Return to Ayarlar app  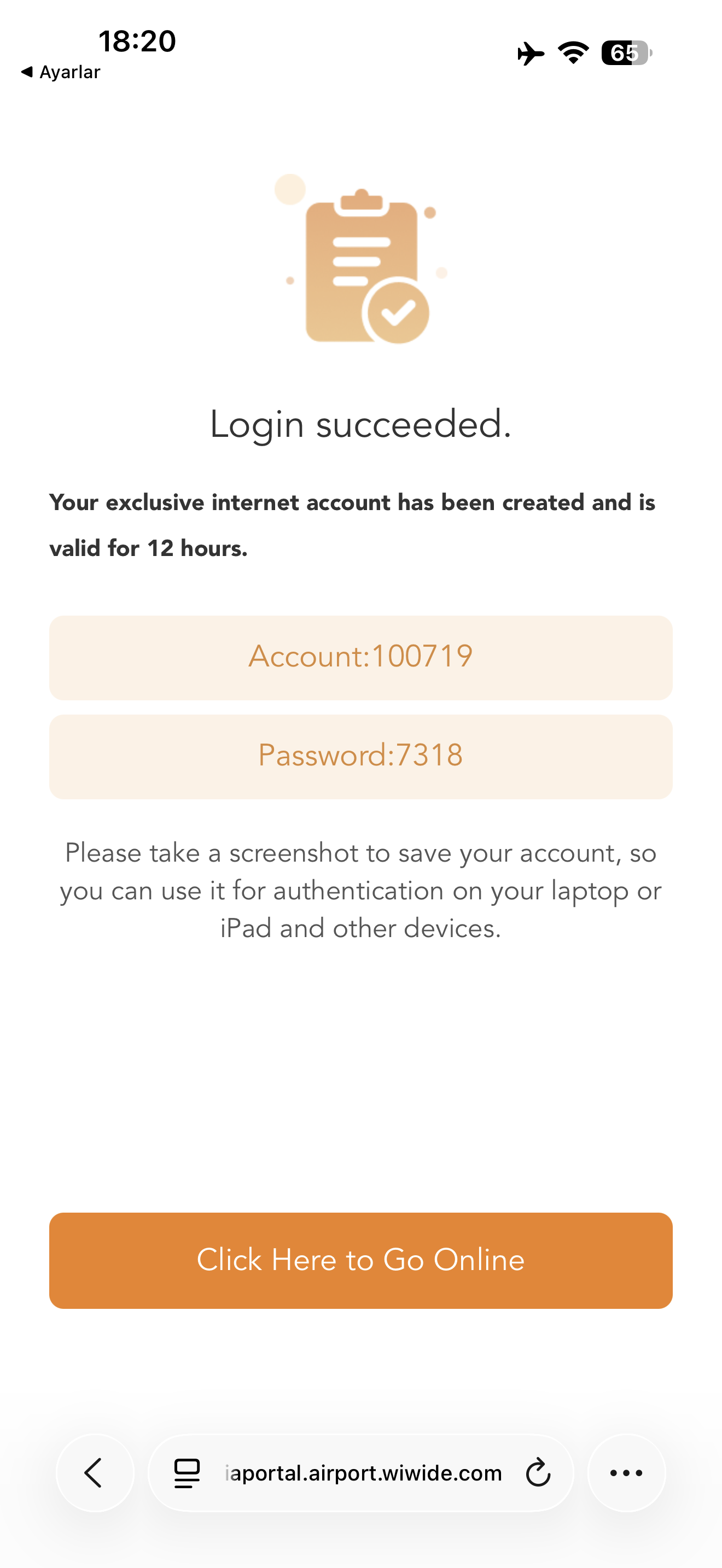(x=60, y=72)
